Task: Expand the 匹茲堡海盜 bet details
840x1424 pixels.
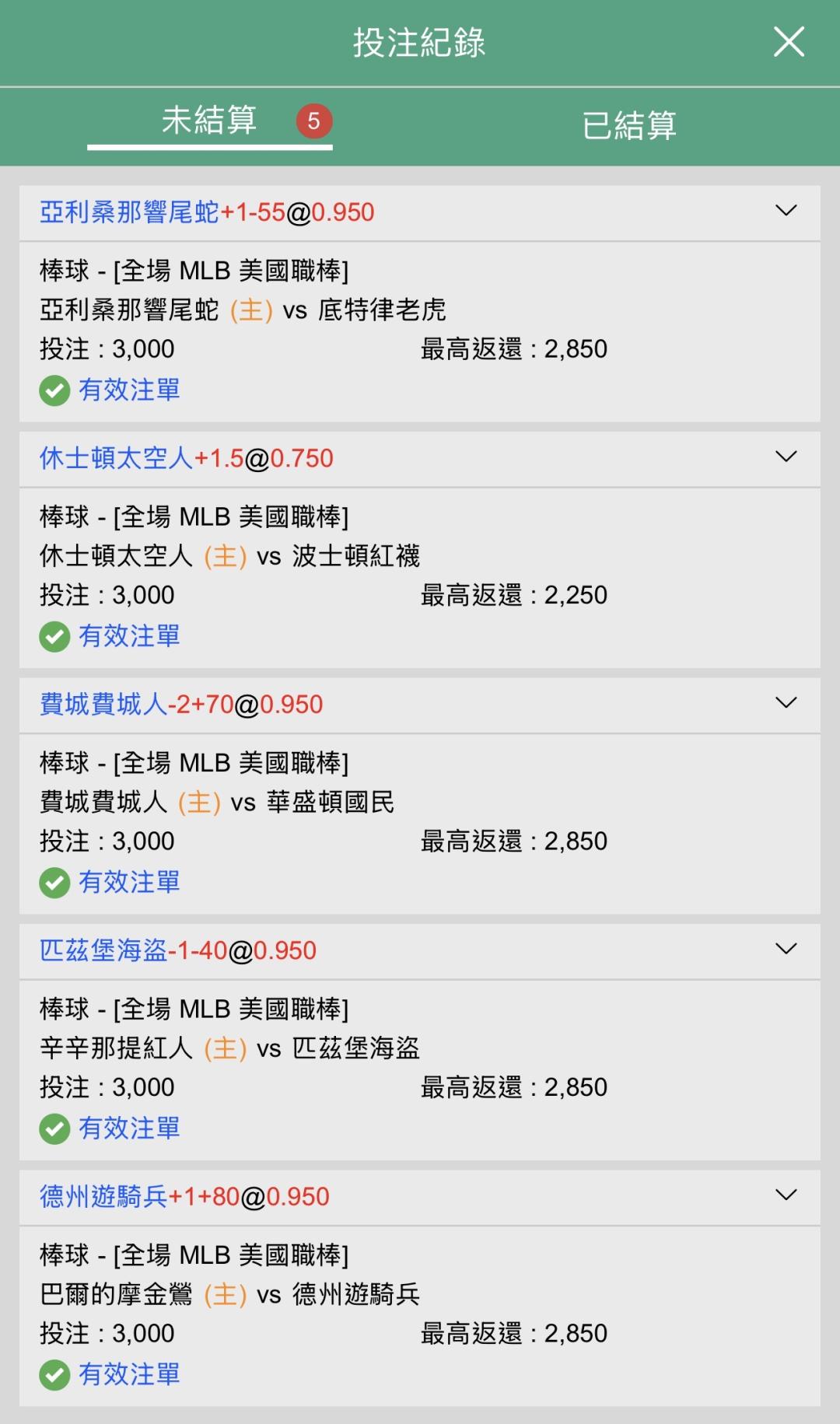Action: (786, 949)
